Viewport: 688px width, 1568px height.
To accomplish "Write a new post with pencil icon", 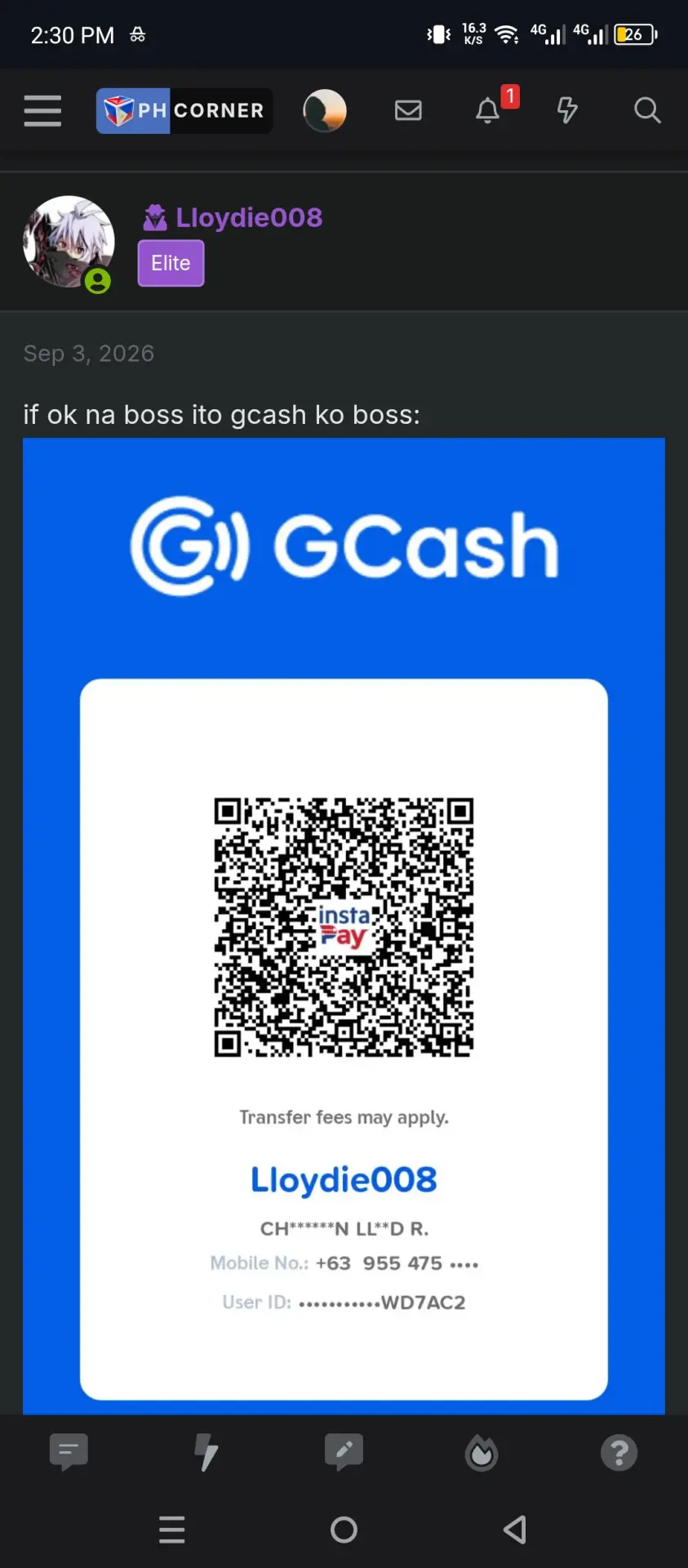I will 344,1453.
